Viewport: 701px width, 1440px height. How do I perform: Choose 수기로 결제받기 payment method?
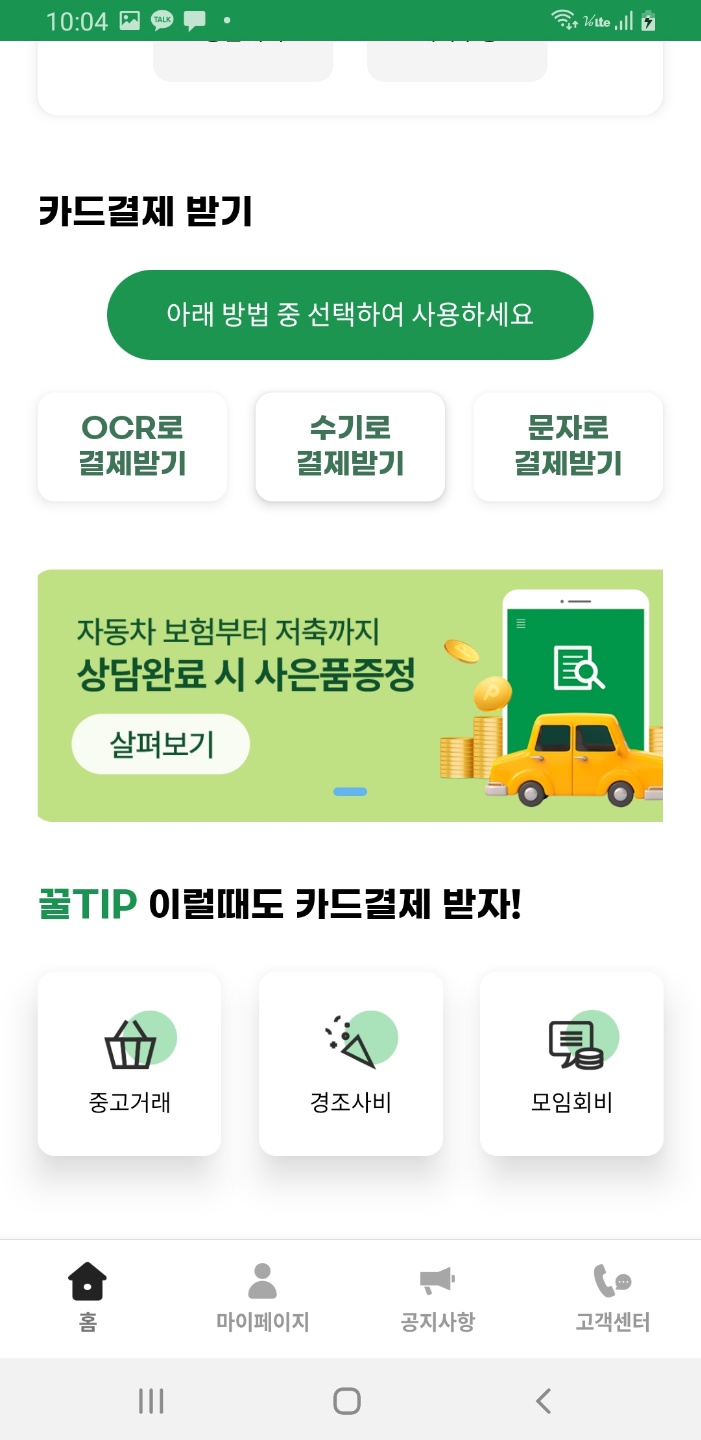pos(350,446)
